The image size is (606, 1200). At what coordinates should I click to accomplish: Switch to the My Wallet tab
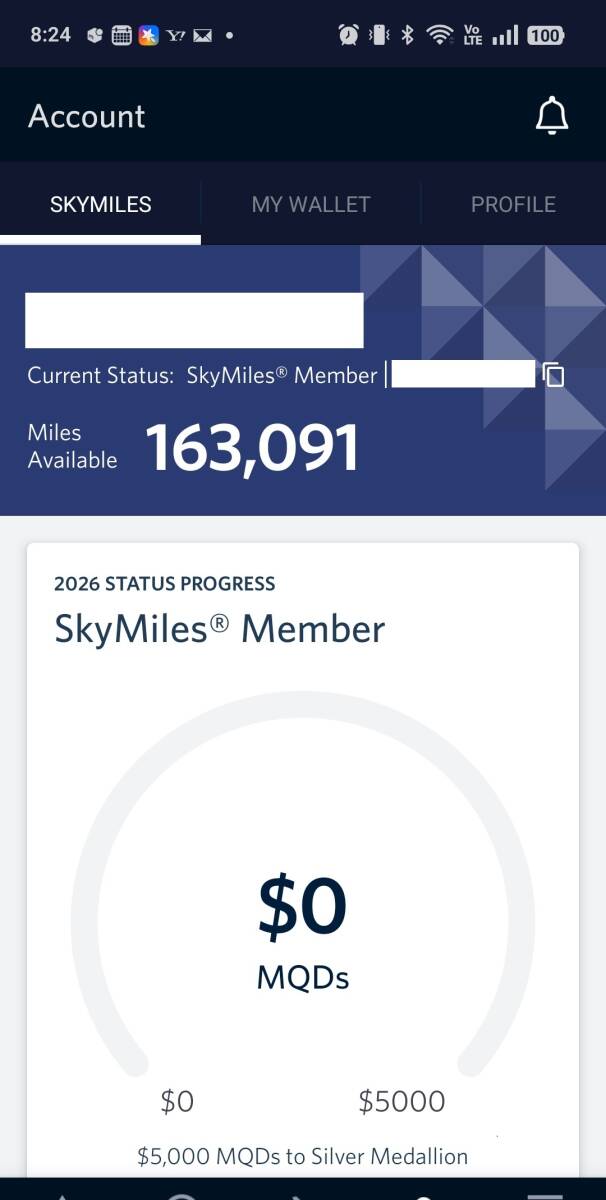click(311, 204)
